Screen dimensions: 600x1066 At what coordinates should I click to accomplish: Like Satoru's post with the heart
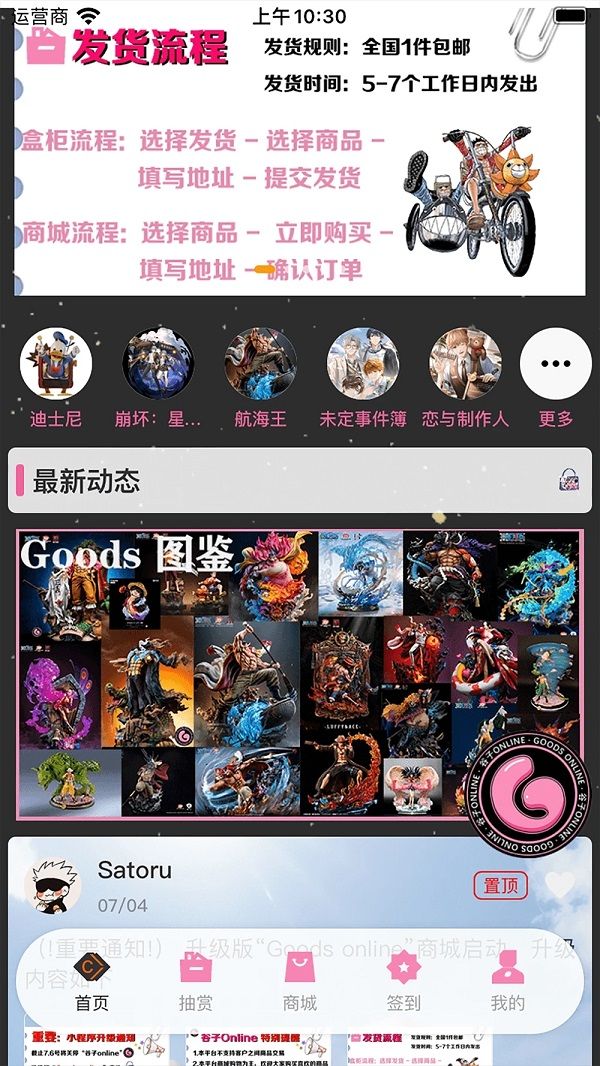[560, 884]
